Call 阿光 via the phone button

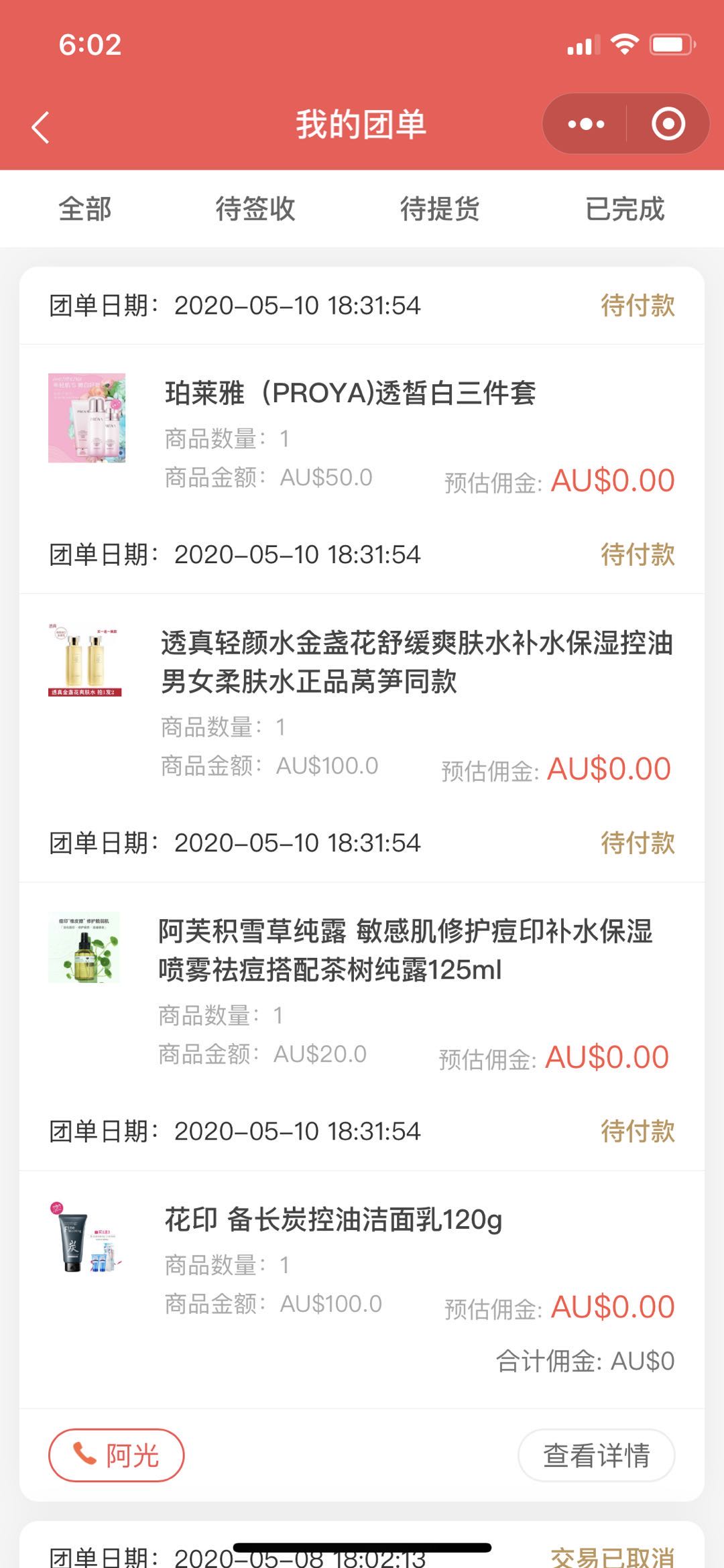(116, 1455)
